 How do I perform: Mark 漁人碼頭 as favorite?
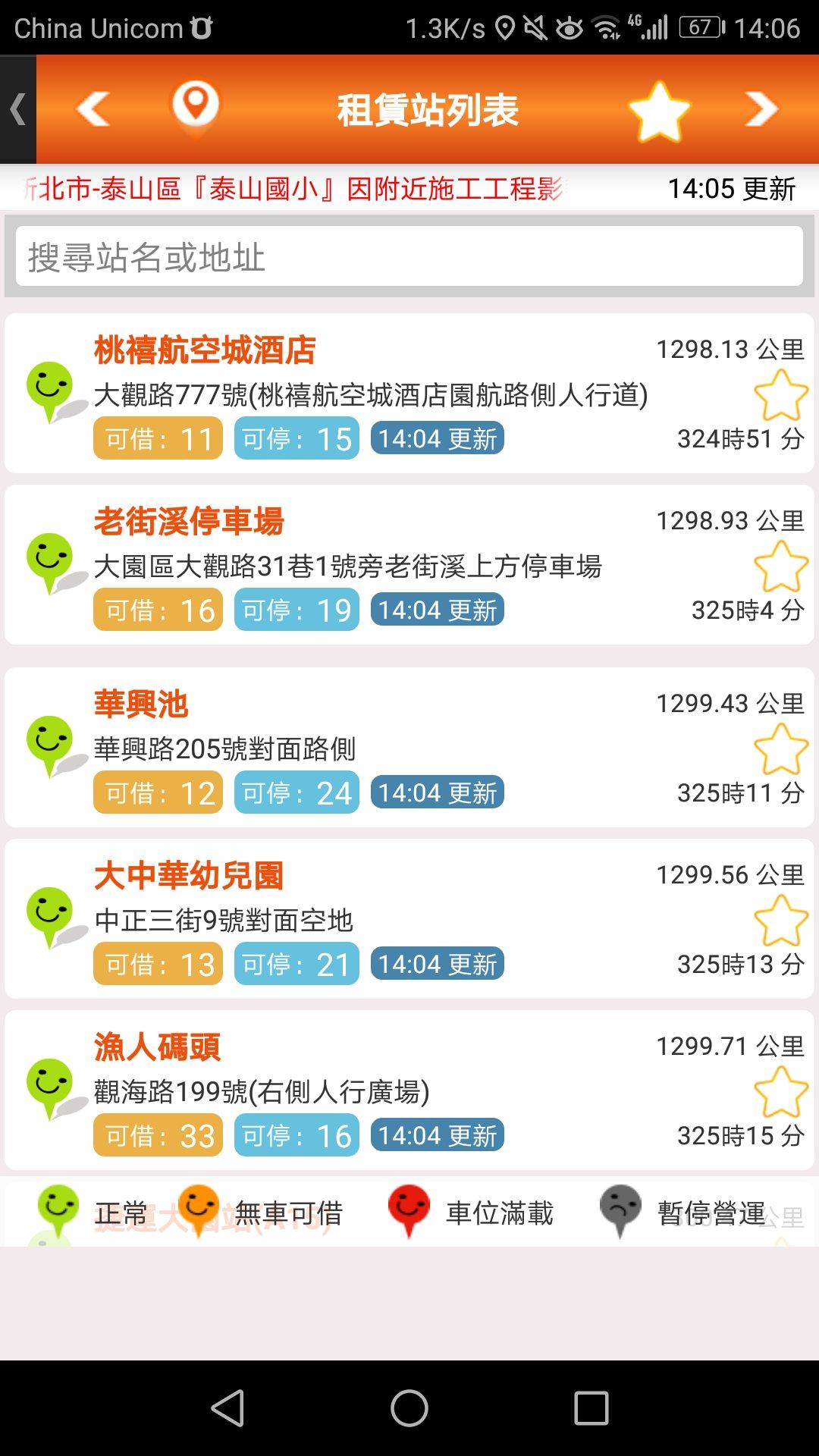pyautogui.click(x=780, y=1089)
